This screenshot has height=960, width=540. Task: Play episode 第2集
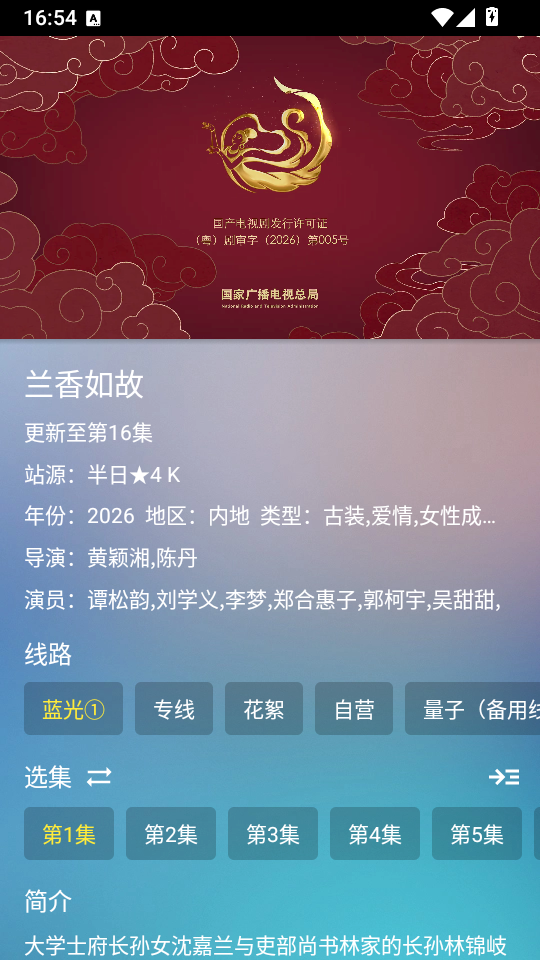click(x=171, y=833)
